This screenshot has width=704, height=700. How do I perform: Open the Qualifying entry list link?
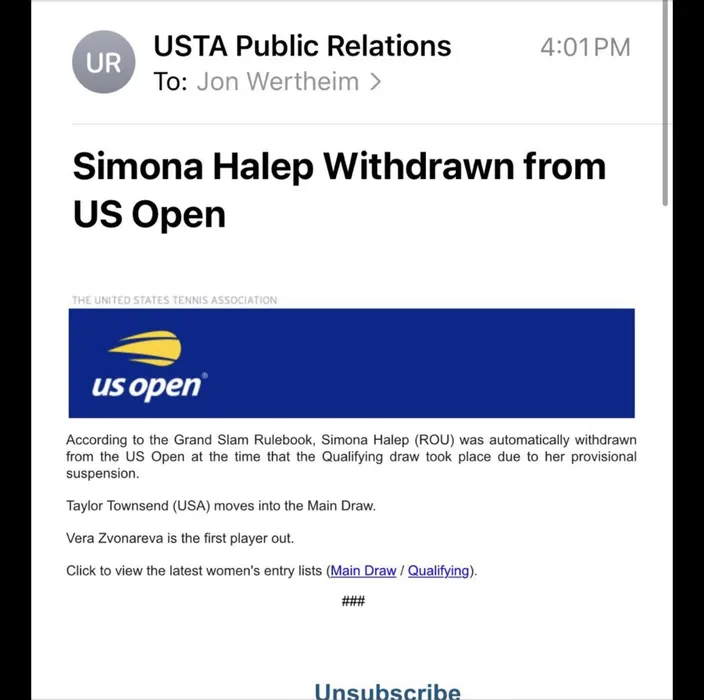438,571
